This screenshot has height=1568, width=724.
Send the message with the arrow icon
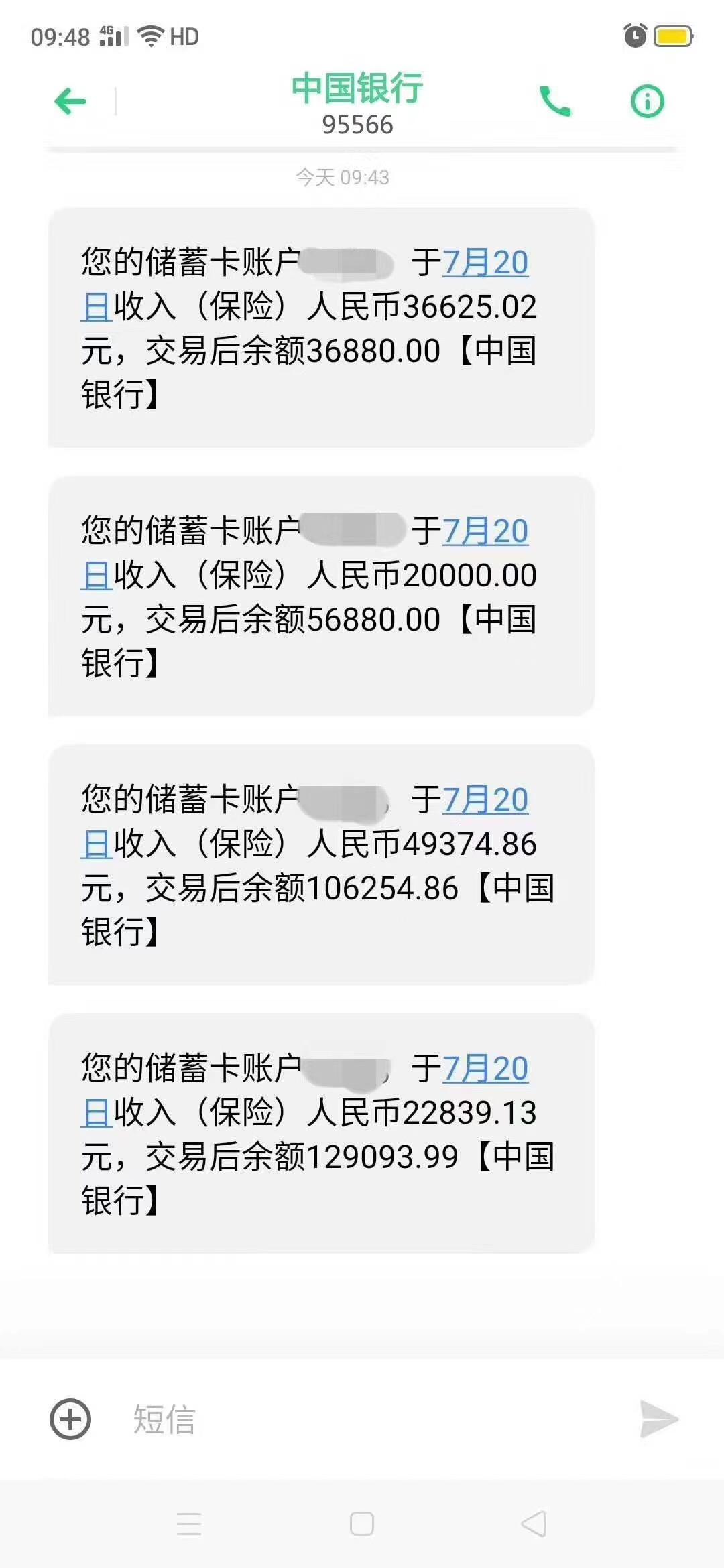[658, 1419]
